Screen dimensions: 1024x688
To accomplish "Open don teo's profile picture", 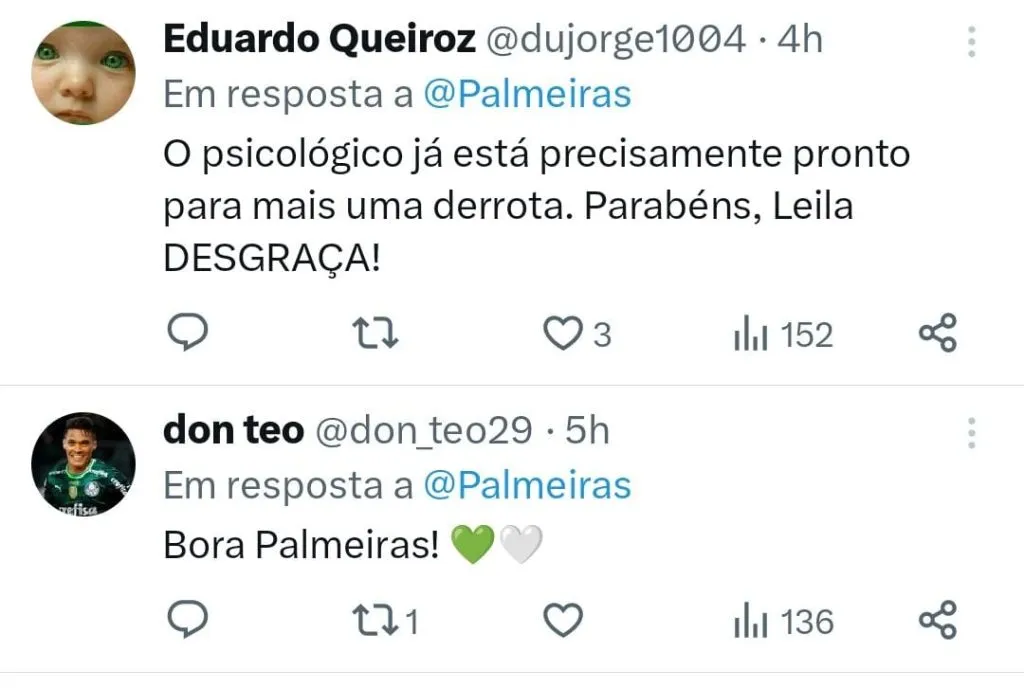I will click(x=83, y=464).
